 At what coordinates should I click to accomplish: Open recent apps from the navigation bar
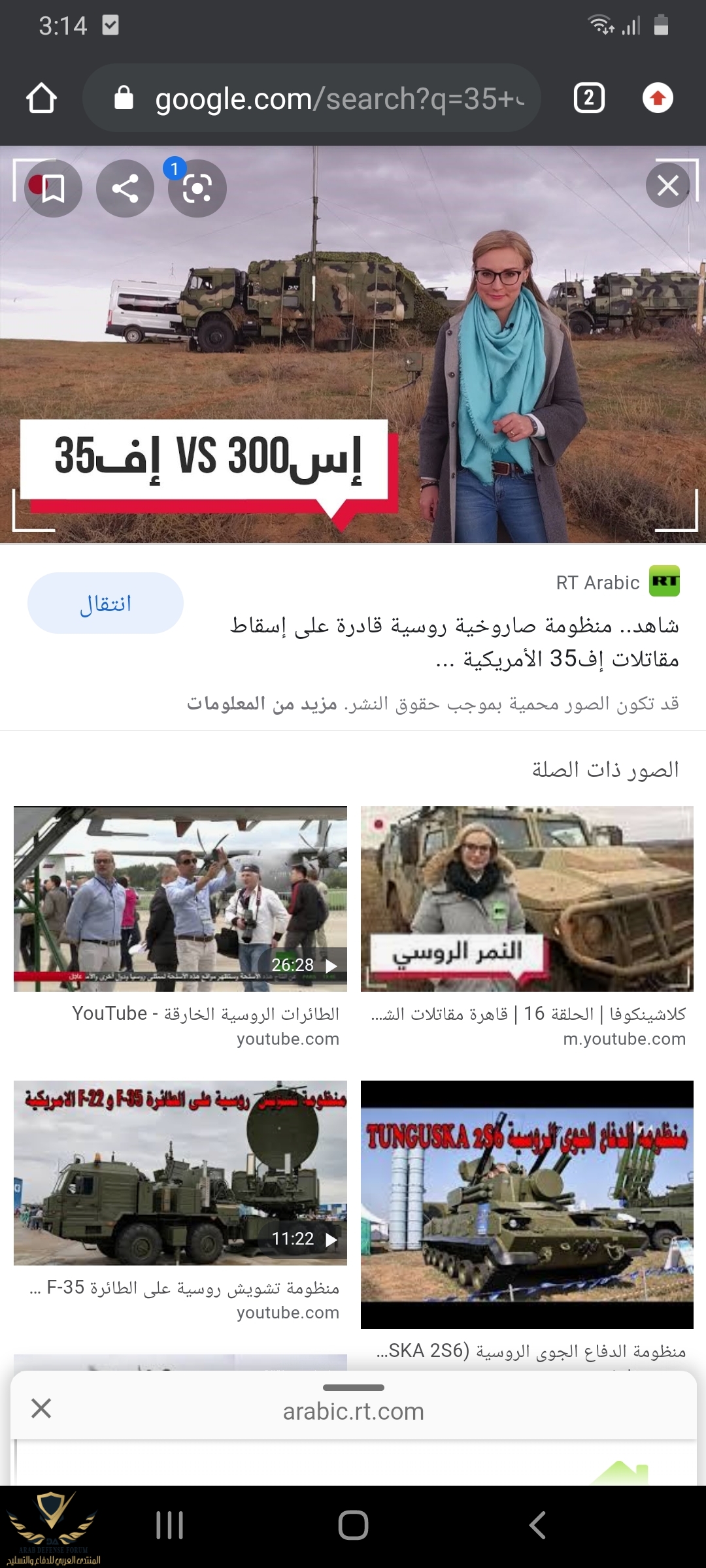pos(169,1526)
